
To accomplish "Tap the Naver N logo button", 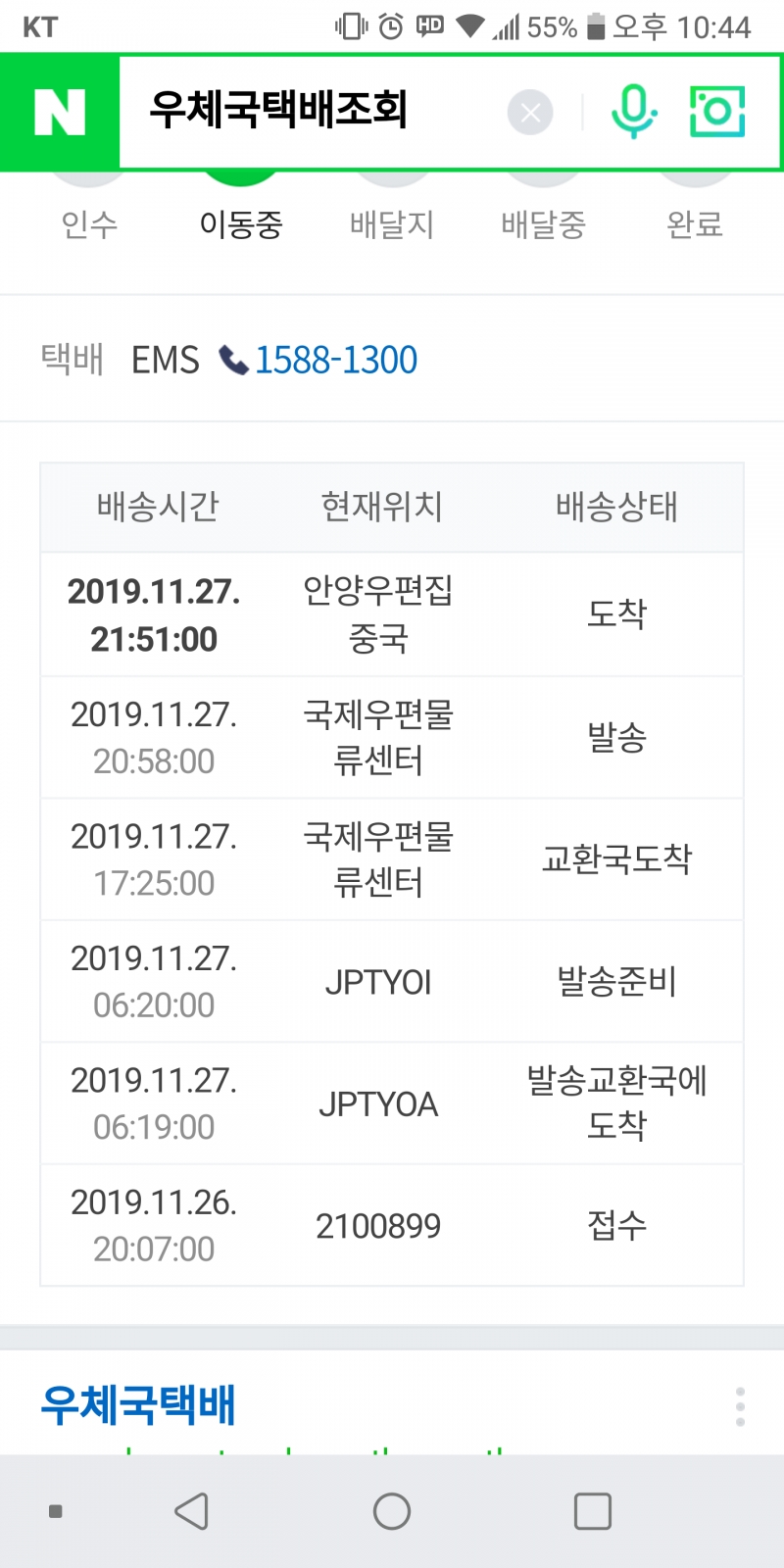I will (x=60, y=112).
